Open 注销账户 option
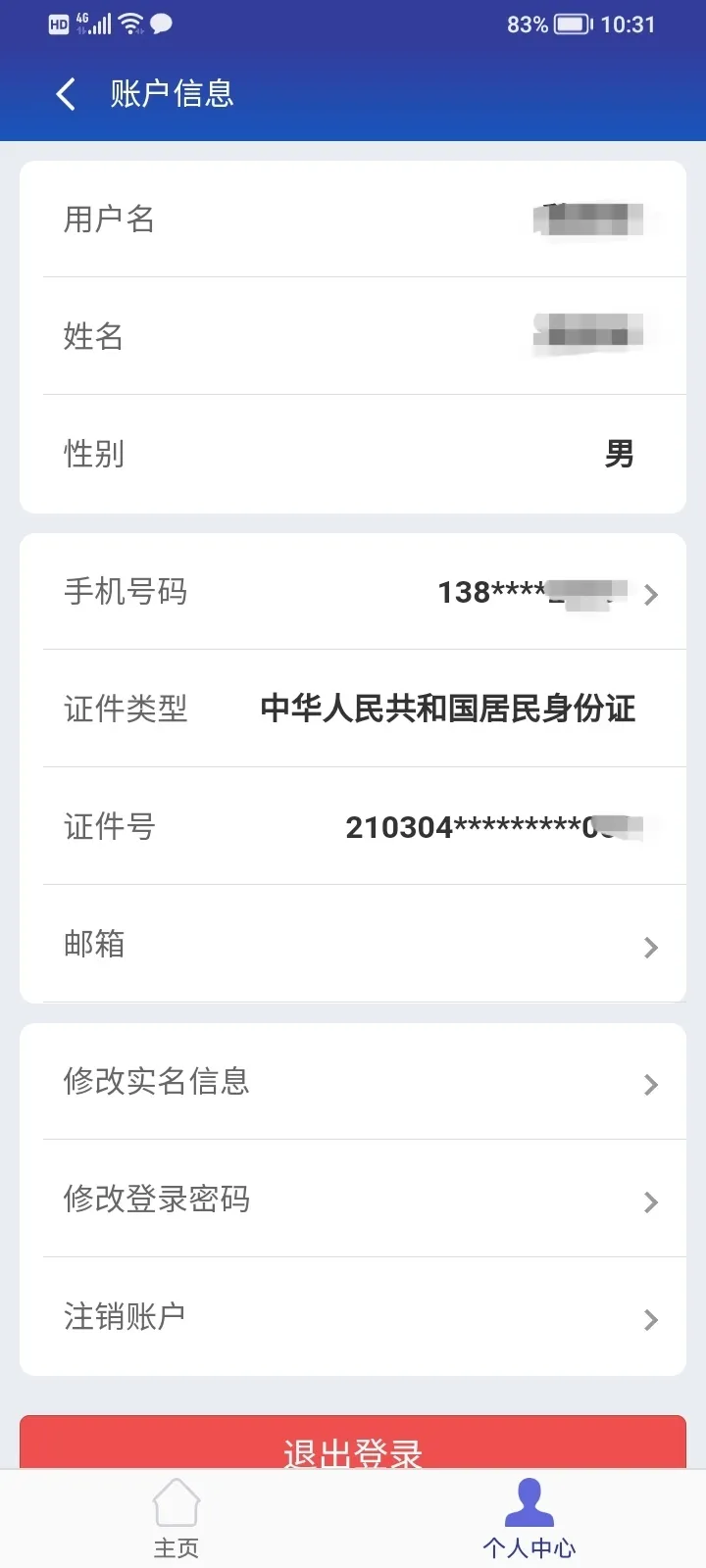 point(353,1317)
